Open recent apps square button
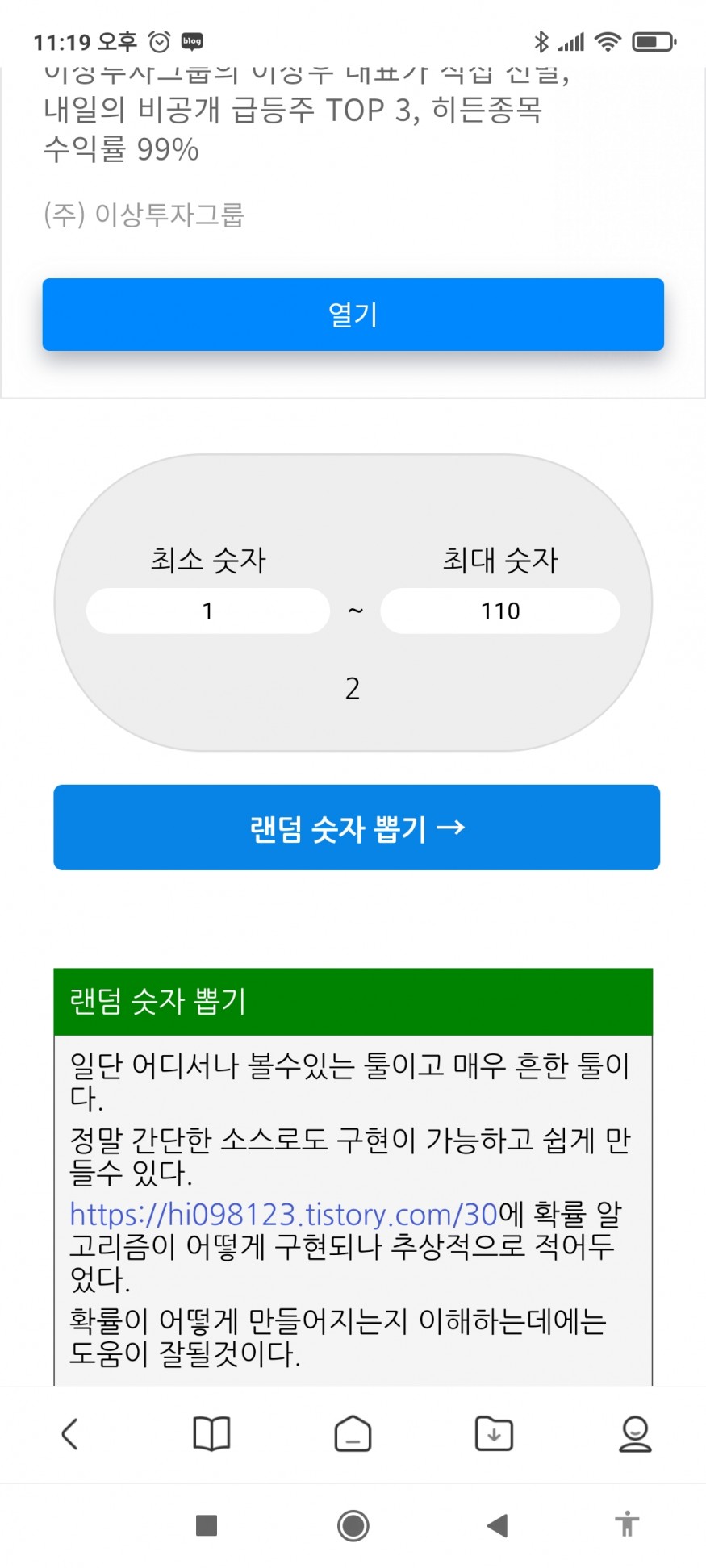This screenshot has height=1568, width=706. tap(207, 1525)
